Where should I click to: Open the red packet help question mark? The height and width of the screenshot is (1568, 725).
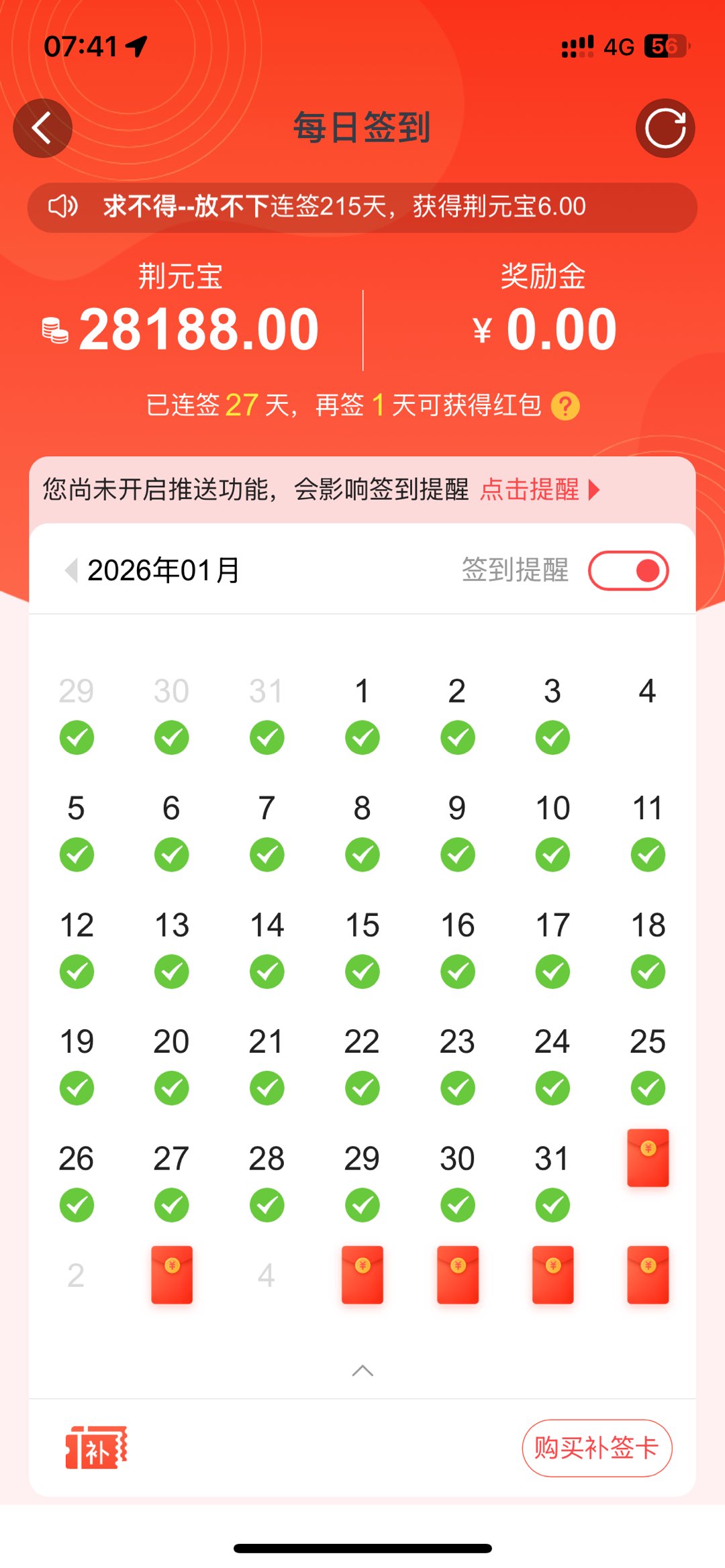coord(565,406)
